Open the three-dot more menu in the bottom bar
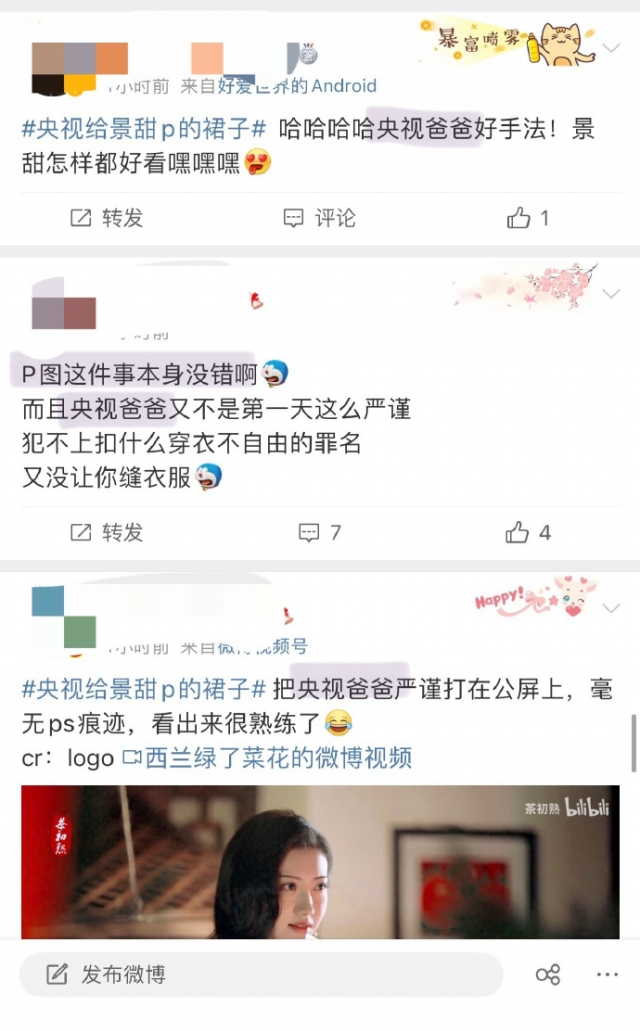 (607, 974)
